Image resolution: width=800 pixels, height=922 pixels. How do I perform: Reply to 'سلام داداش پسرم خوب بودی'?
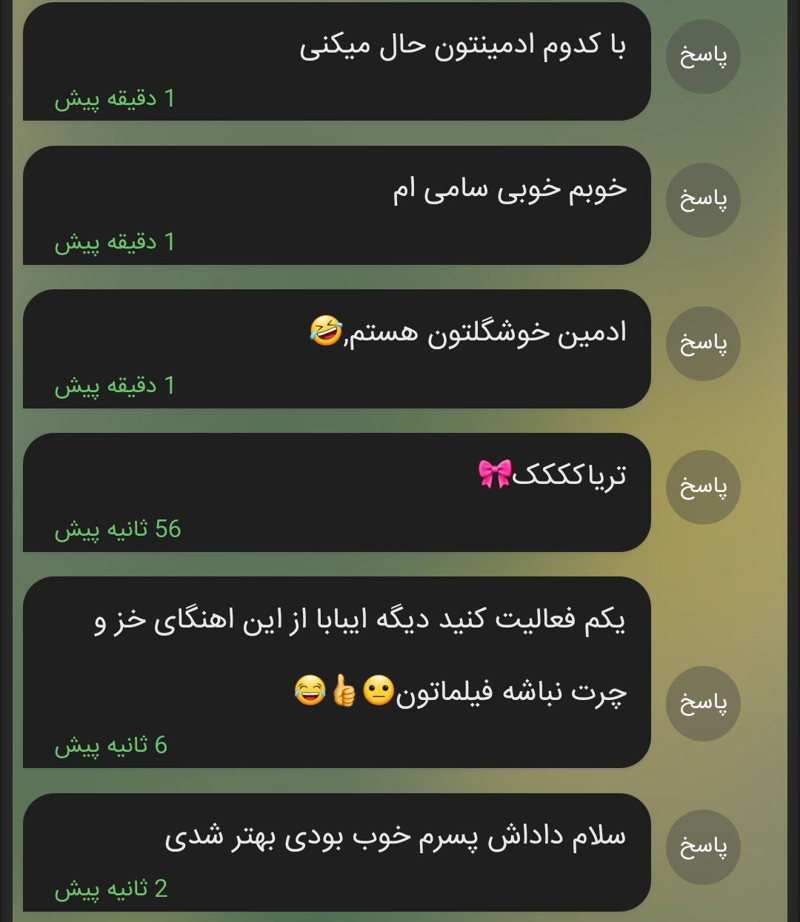[703, 847]
